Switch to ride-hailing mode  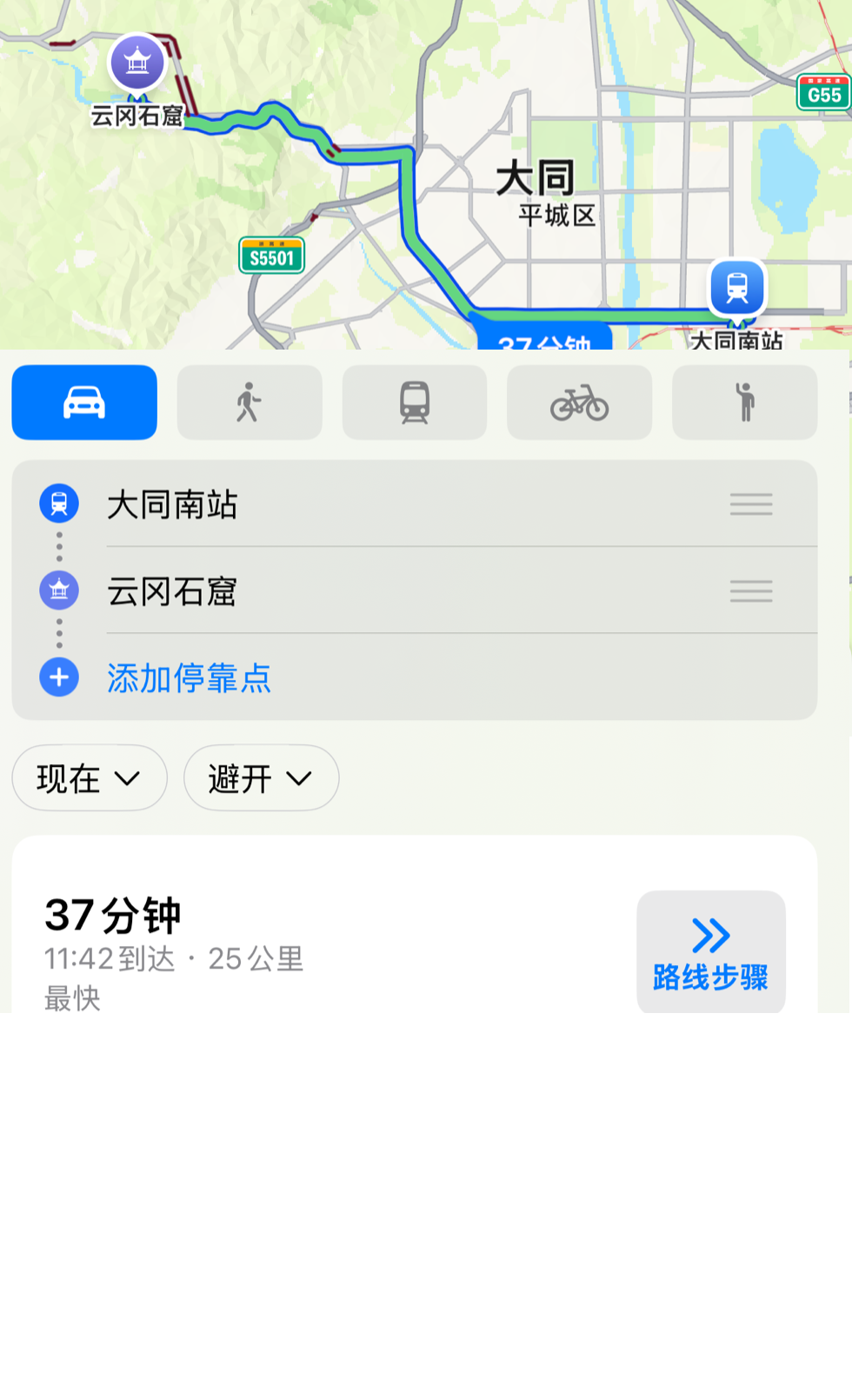pos(744,403)
